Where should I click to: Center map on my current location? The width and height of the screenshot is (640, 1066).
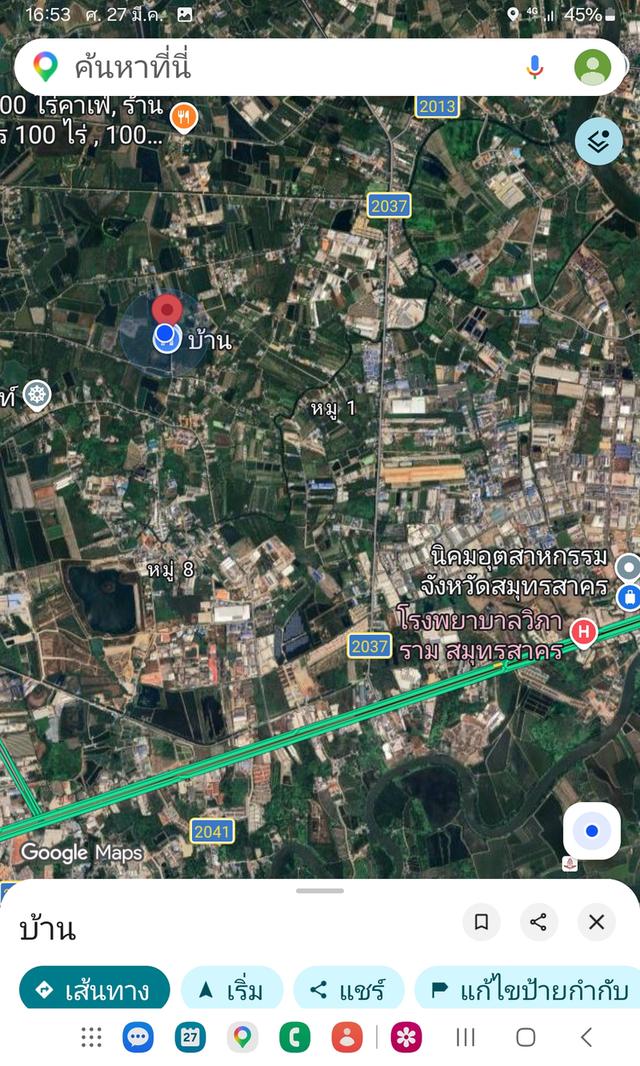click(592, 831)
